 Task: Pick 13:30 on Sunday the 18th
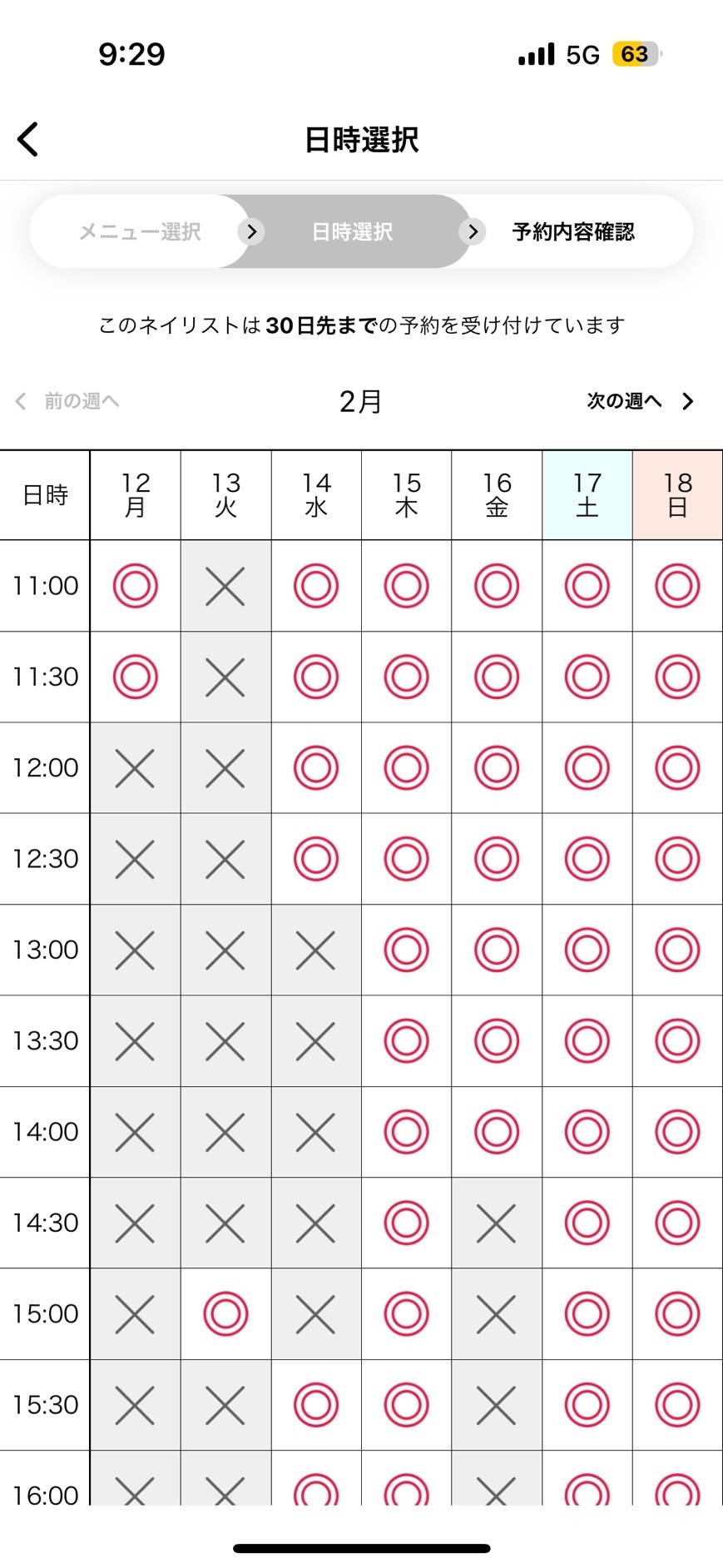[x=677, y=1041]
